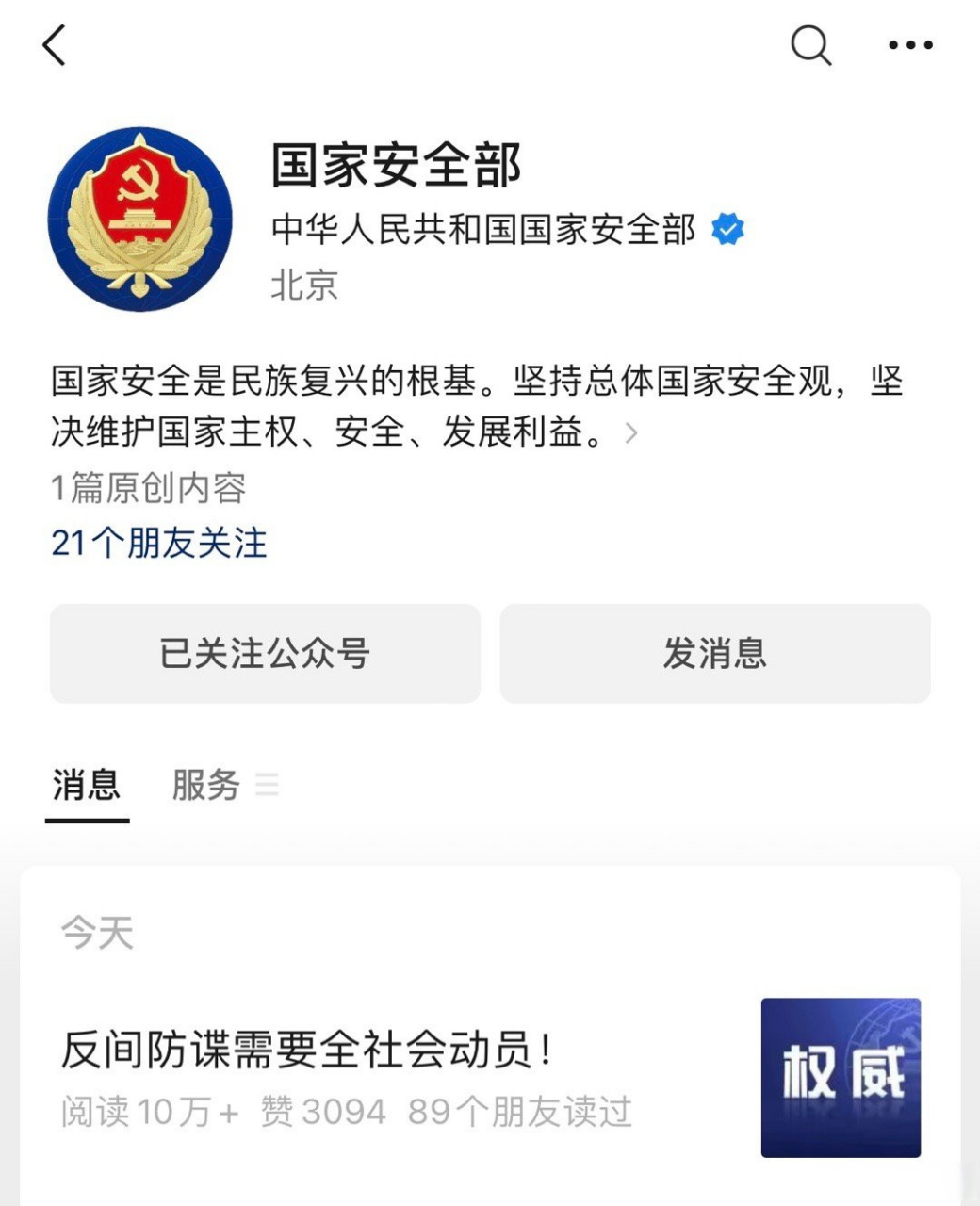980x1206 pixels.
Task: Tap the 赞3094 like count
Action: 324,1110
